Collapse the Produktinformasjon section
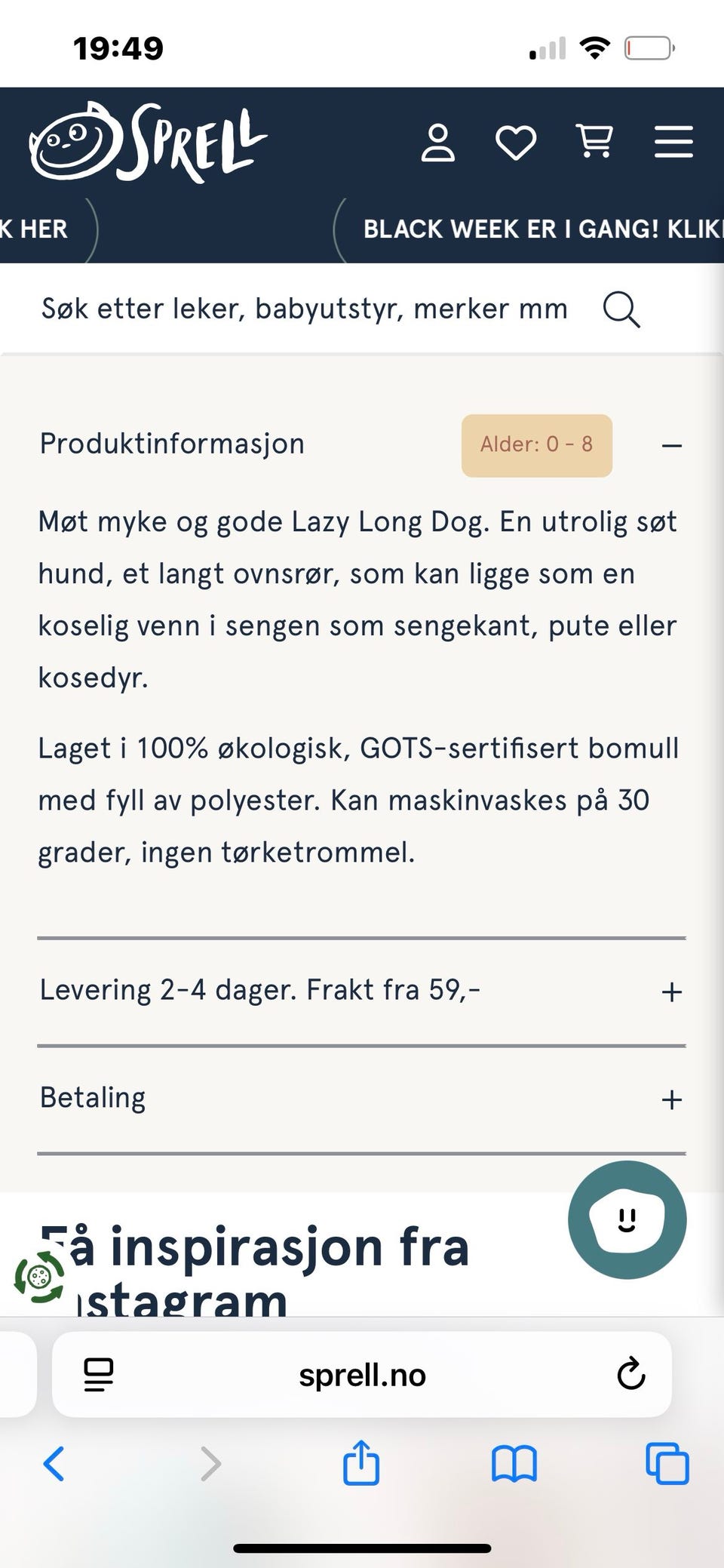Screen dimensions: 724x1568 click(x=671, y=445)
